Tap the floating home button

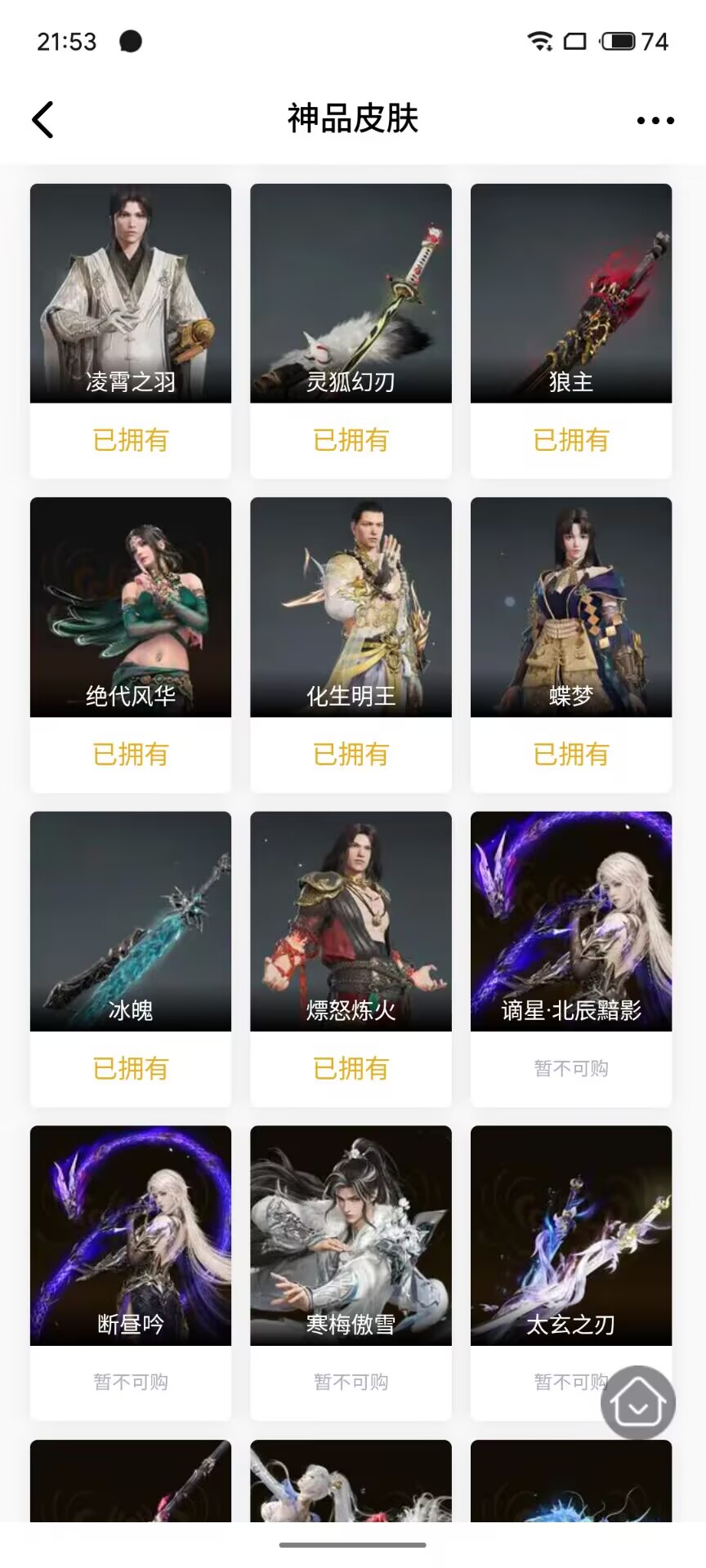[638, 1402]
